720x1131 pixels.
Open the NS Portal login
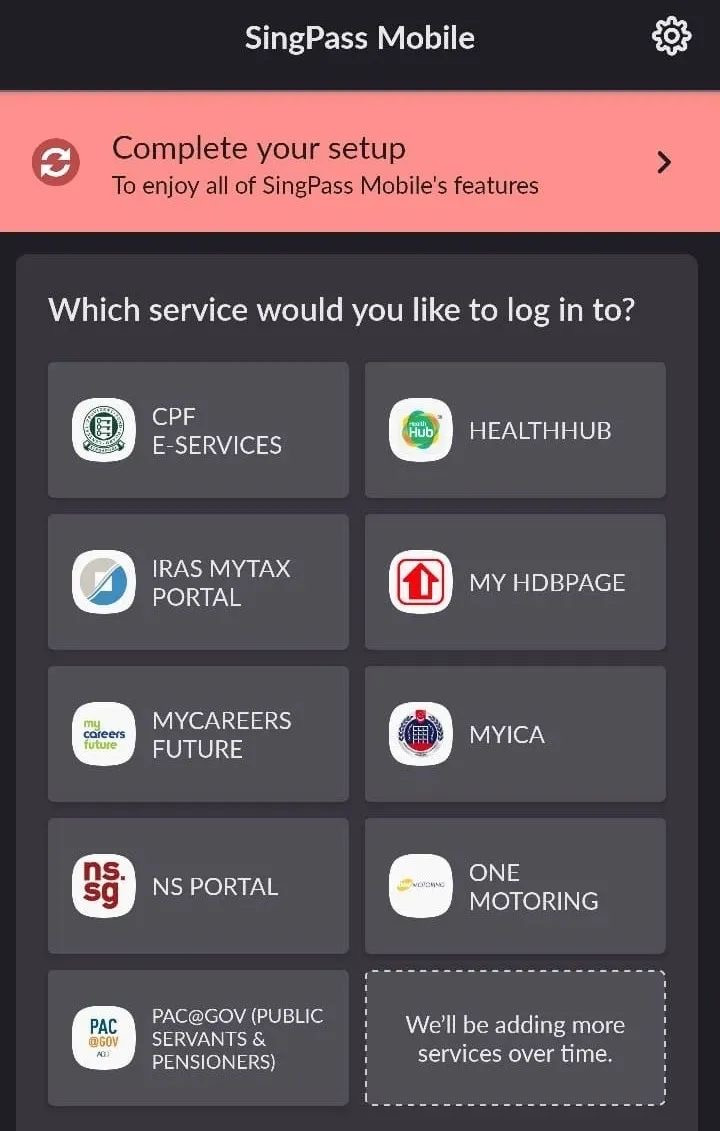click(198, 886)
